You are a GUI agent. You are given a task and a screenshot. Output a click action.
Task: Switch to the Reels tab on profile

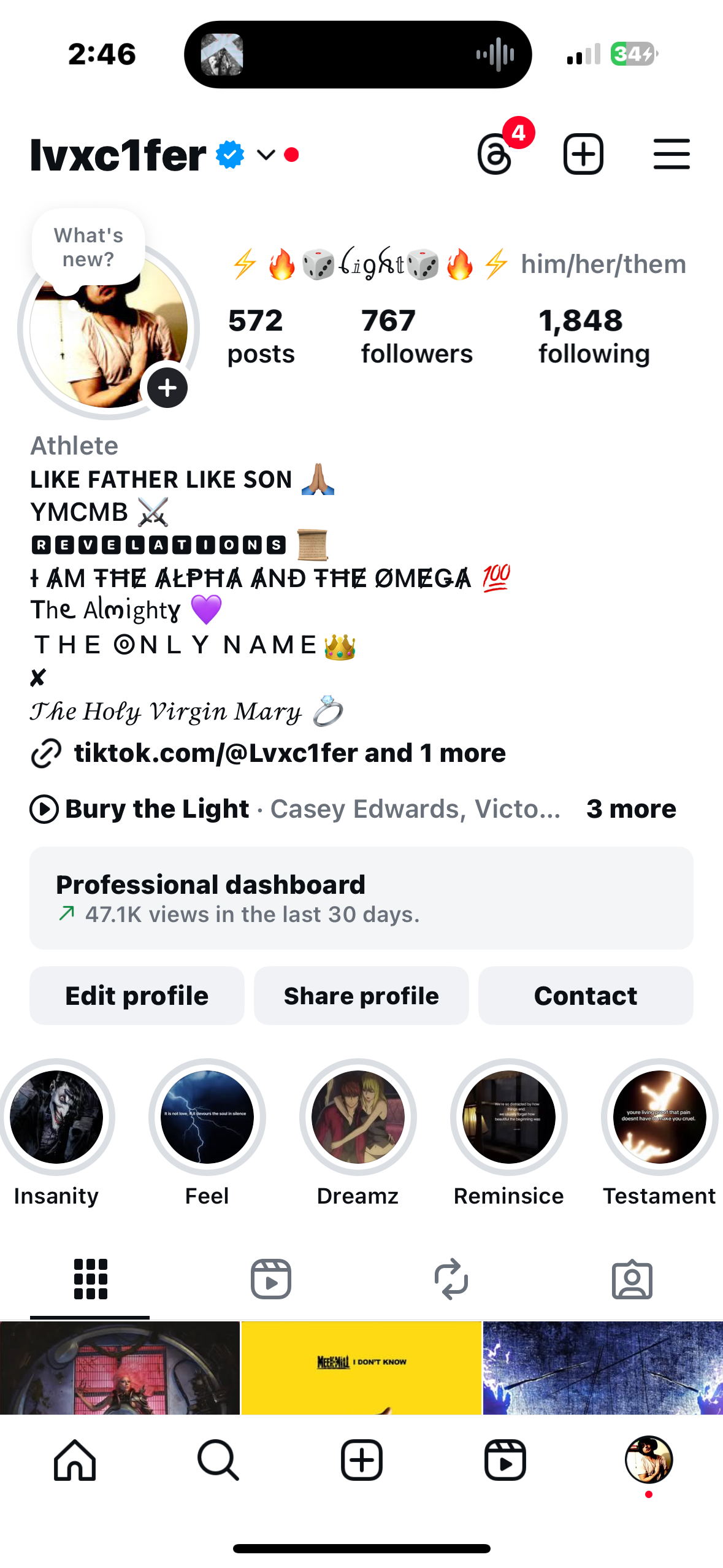click(270, 1279)
